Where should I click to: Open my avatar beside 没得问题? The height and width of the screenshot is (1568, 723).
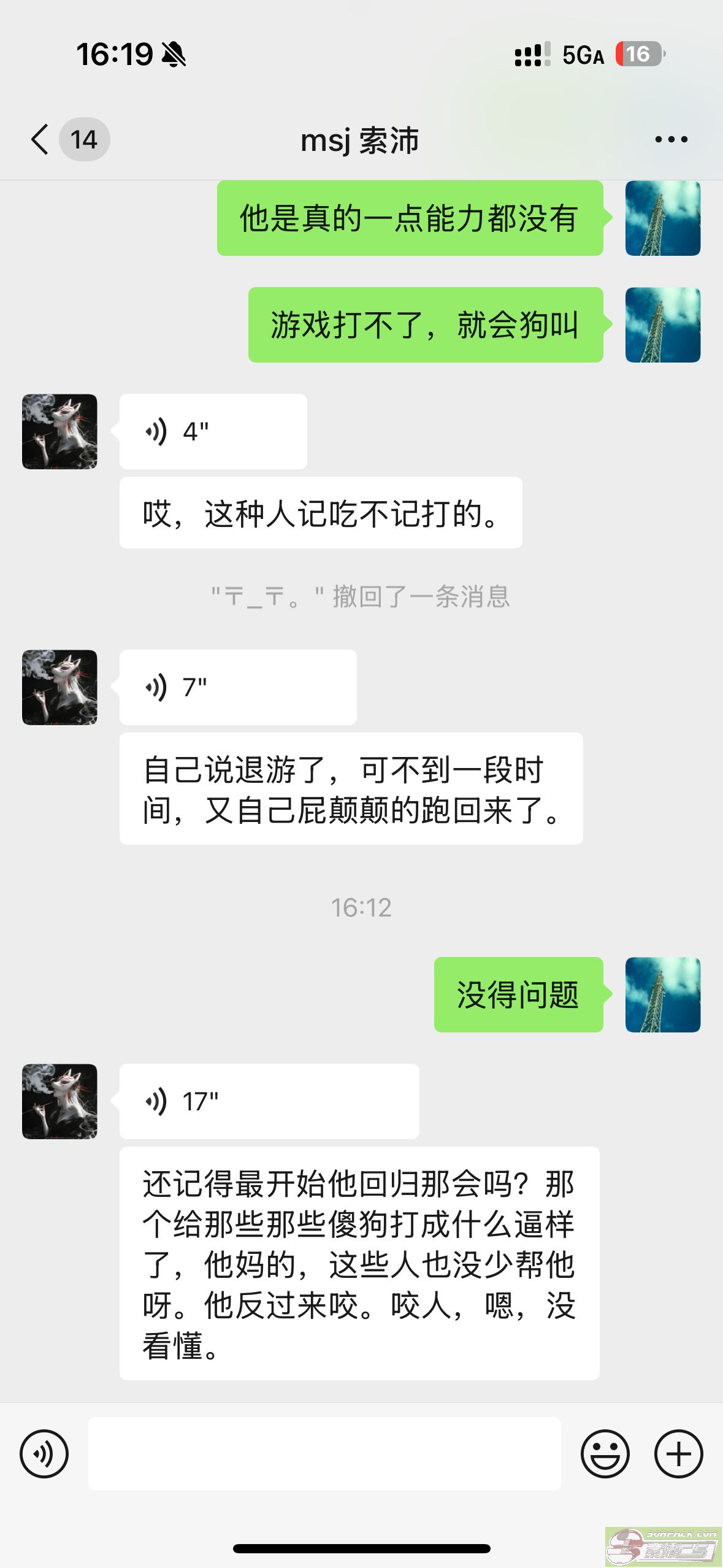point(662,994)
